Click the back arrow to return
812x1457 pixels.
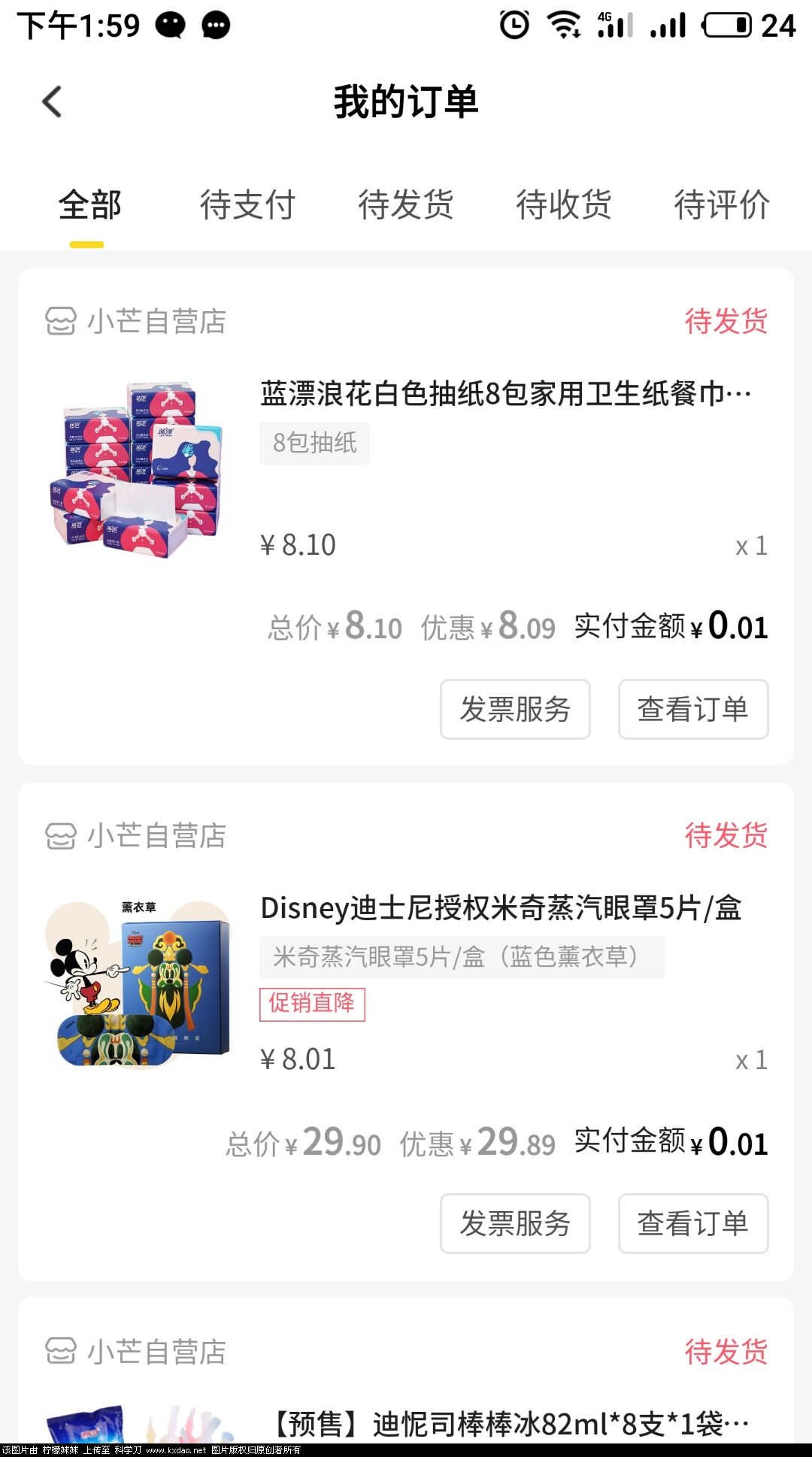(x=51, y=101)
